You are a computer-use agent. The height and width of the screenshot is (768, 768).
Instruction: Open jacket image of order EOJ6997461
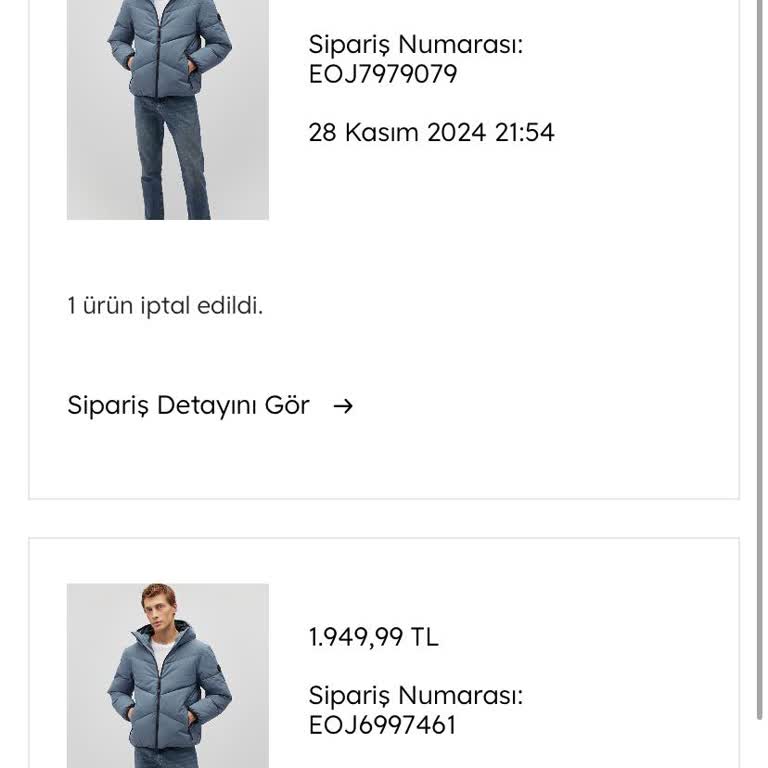click(x=168, y=676)
